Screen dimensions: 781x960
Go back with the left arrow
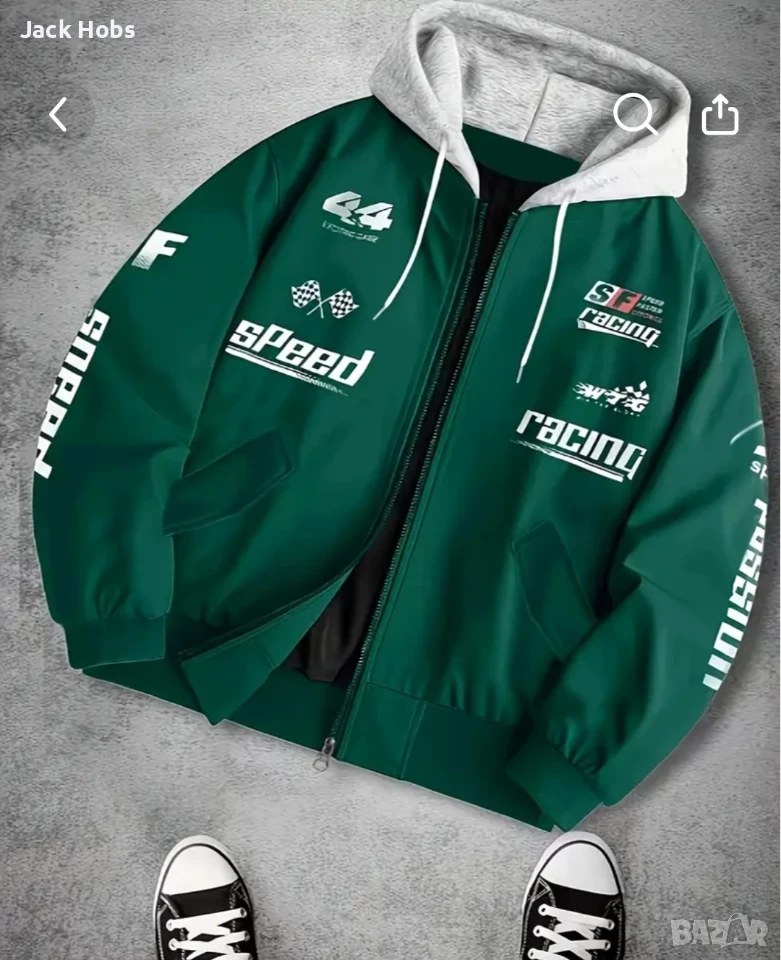[x=59, y=114]
